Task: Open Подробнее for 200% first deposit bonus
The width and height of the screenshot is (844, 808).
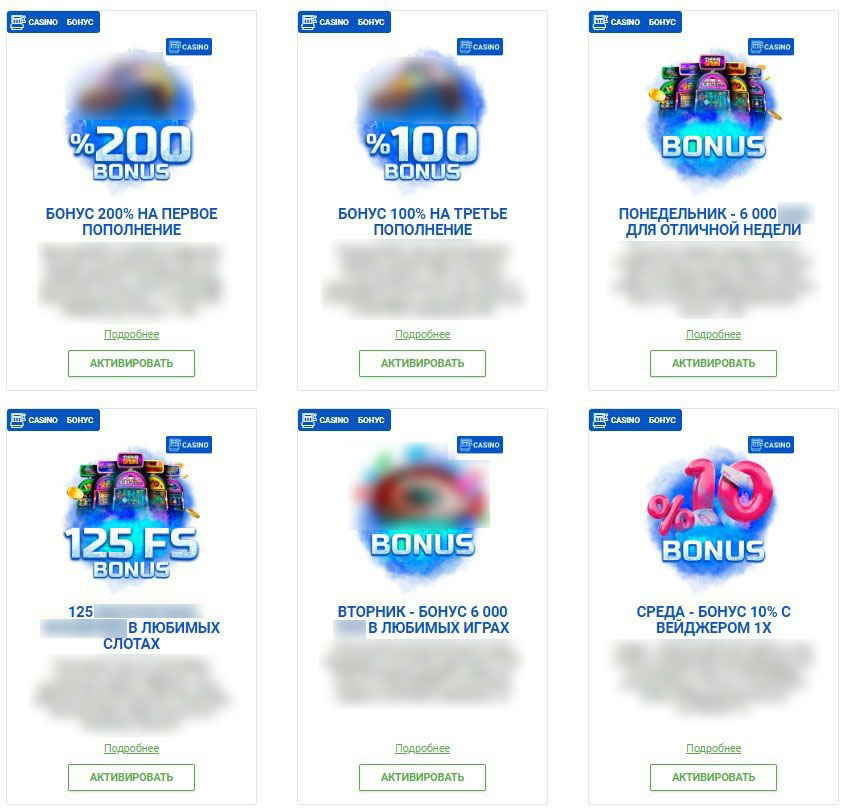Action: 131,335
